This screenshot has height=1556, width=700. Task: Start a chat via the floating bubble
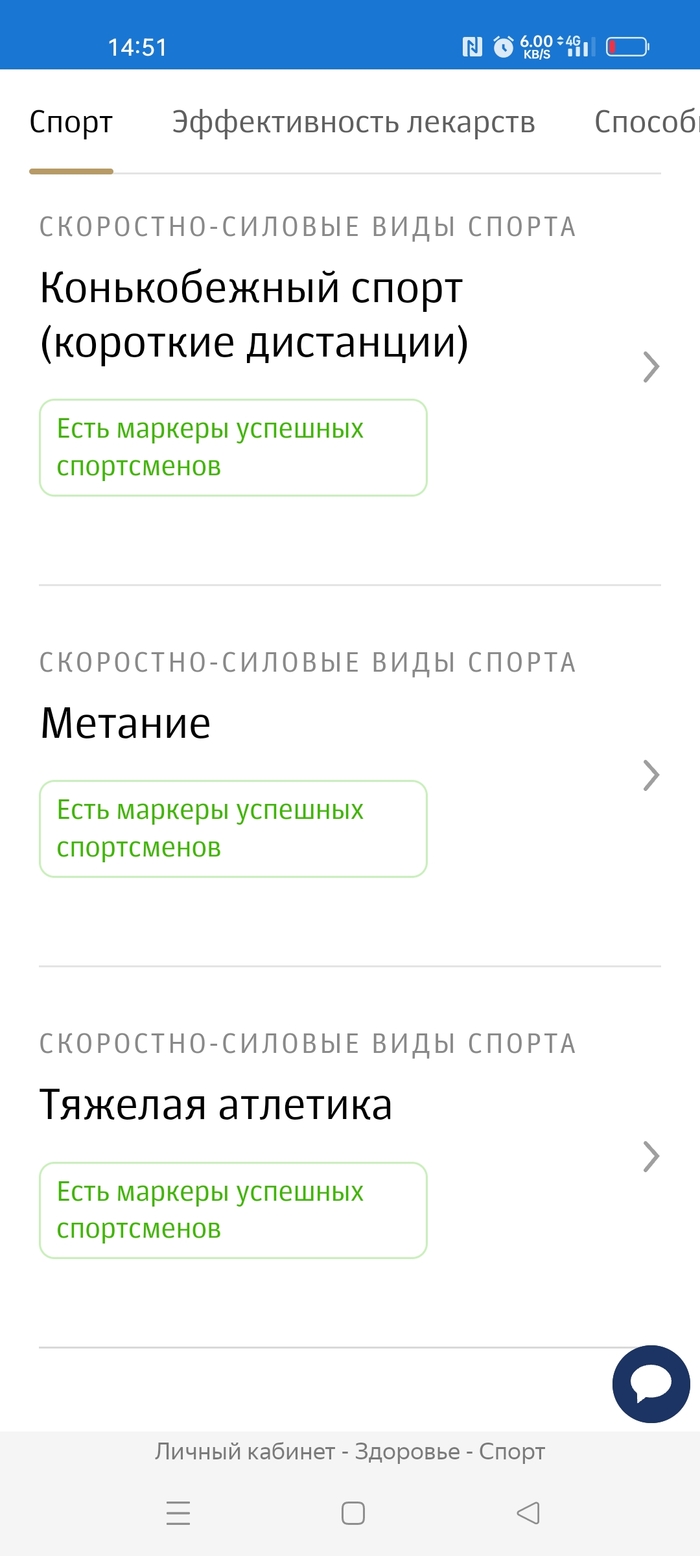click(651, 1384)
